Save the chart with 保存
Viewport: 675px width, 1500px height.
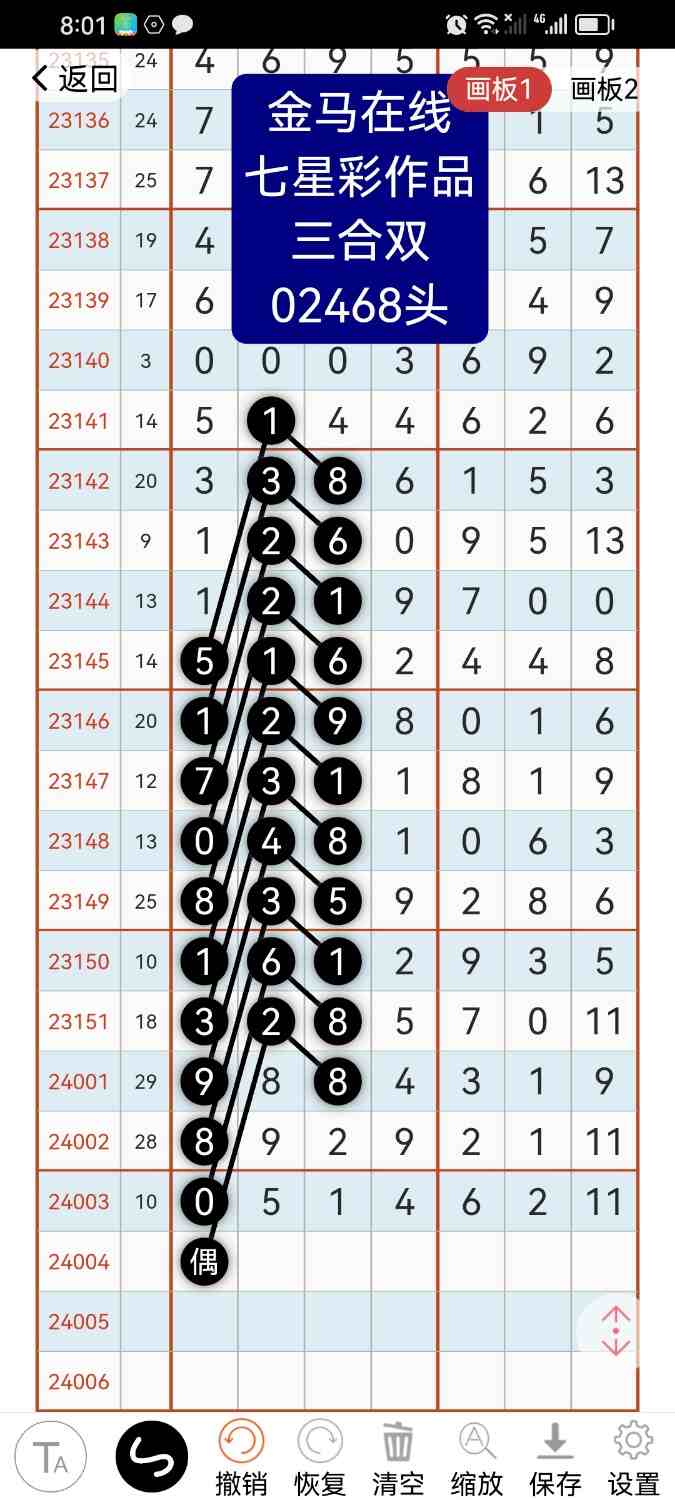click(555, 1459)
